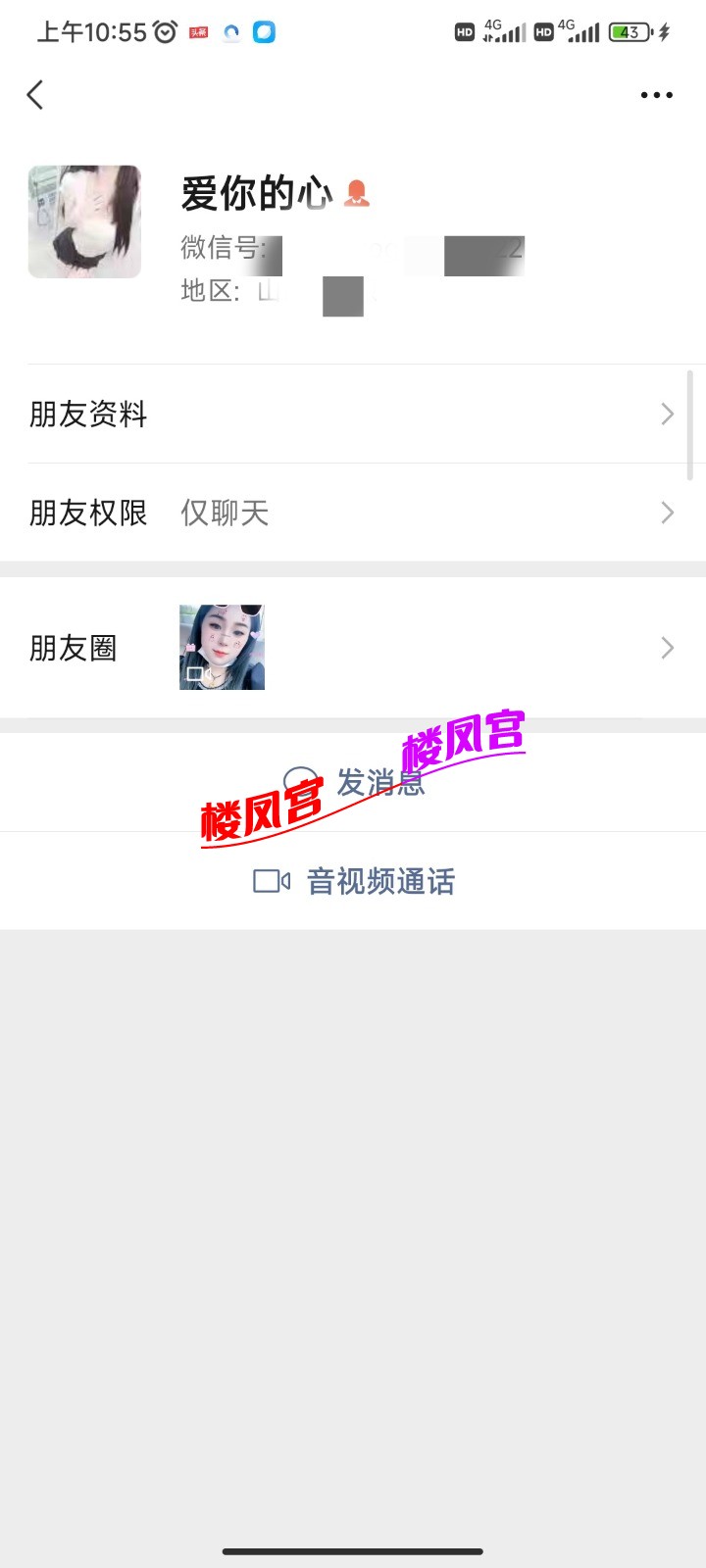
Task: Open 朋友权限 settings row
Action: pyautogui.click(x=353, y=513)
